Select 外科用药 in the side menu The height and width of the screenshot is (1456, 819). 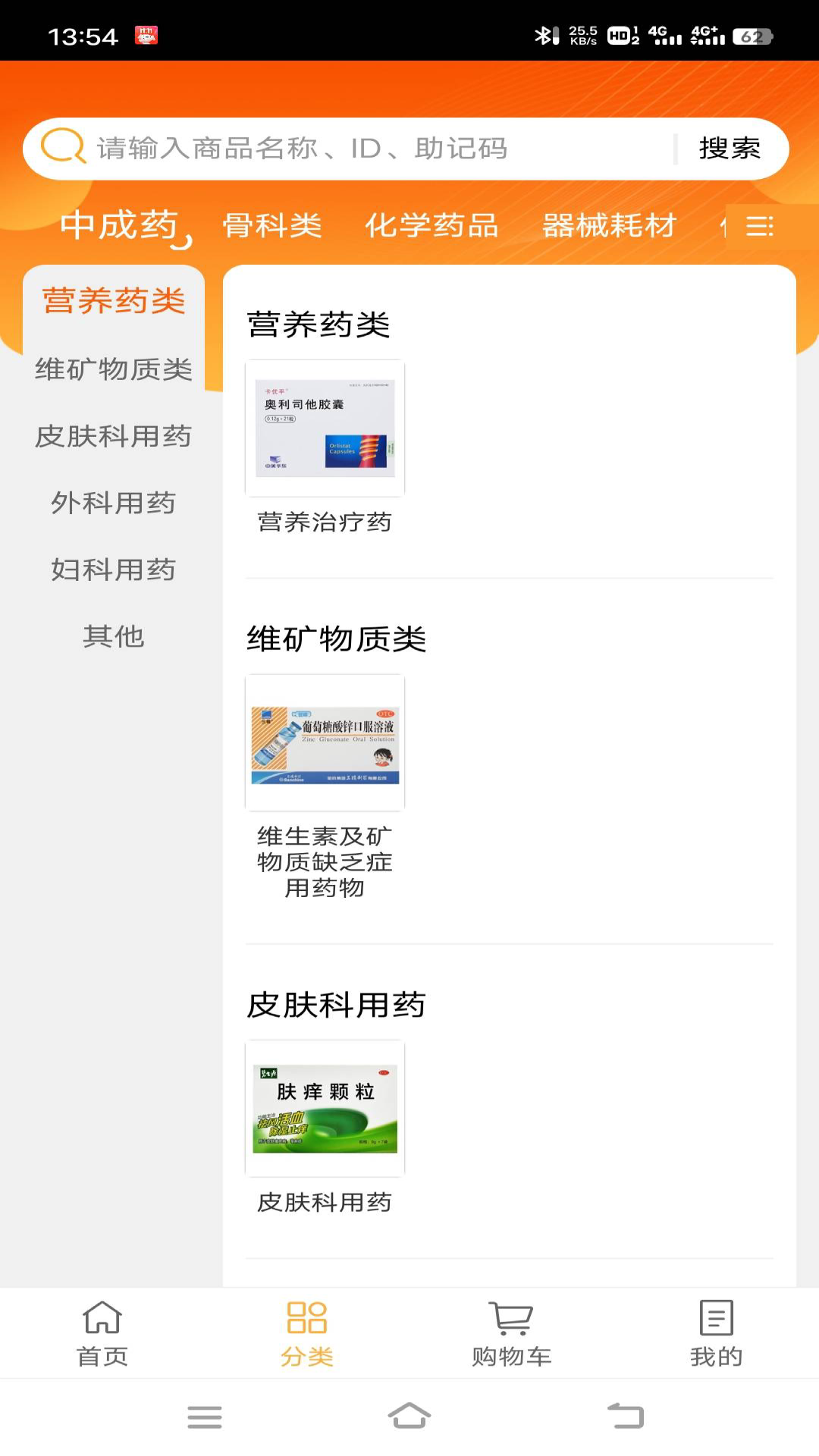[114, 503]
